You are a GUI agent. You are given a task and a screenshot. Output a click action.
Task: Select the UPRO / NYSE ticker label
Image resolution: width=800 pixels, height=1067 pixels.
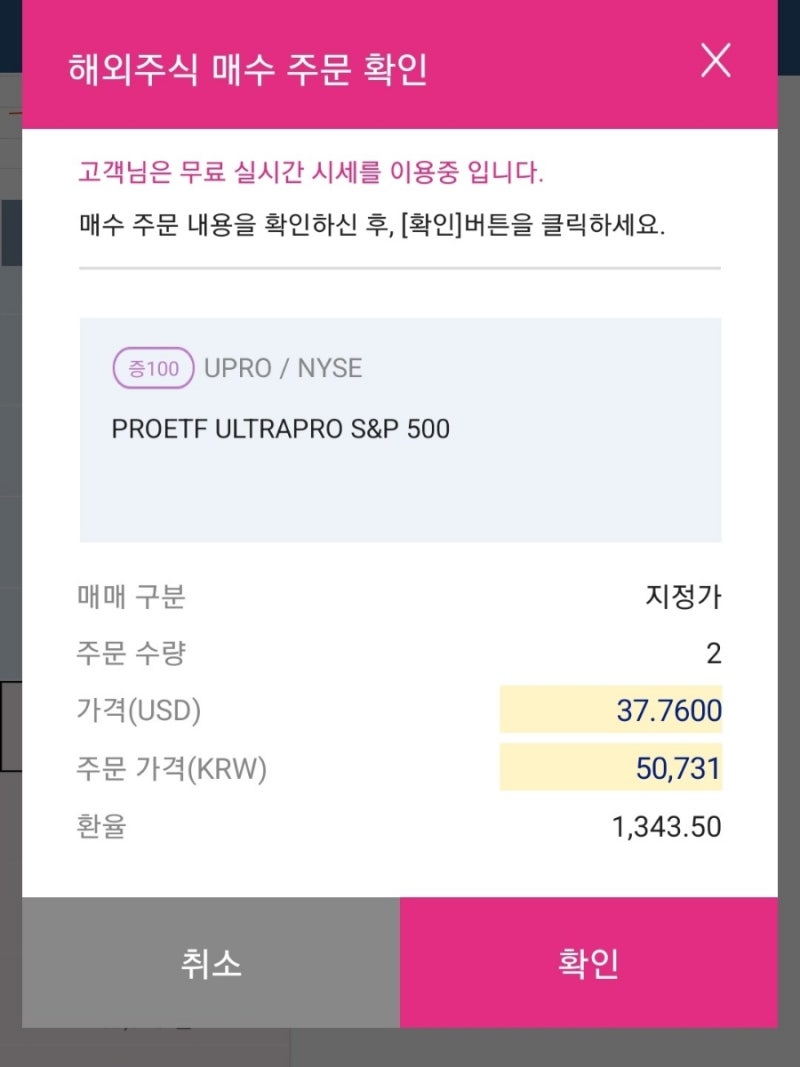coord(280,368)
